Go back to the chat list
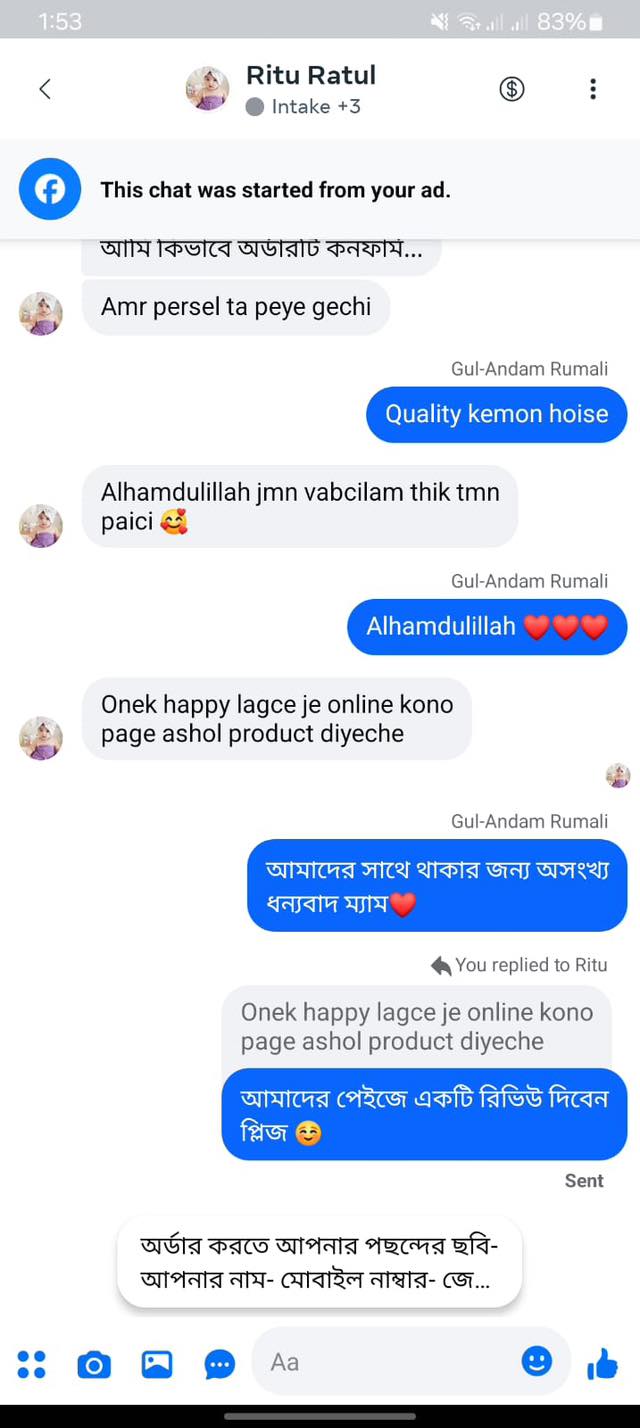The width and height of the screenshot is (640, 1428). pos(44,89)
